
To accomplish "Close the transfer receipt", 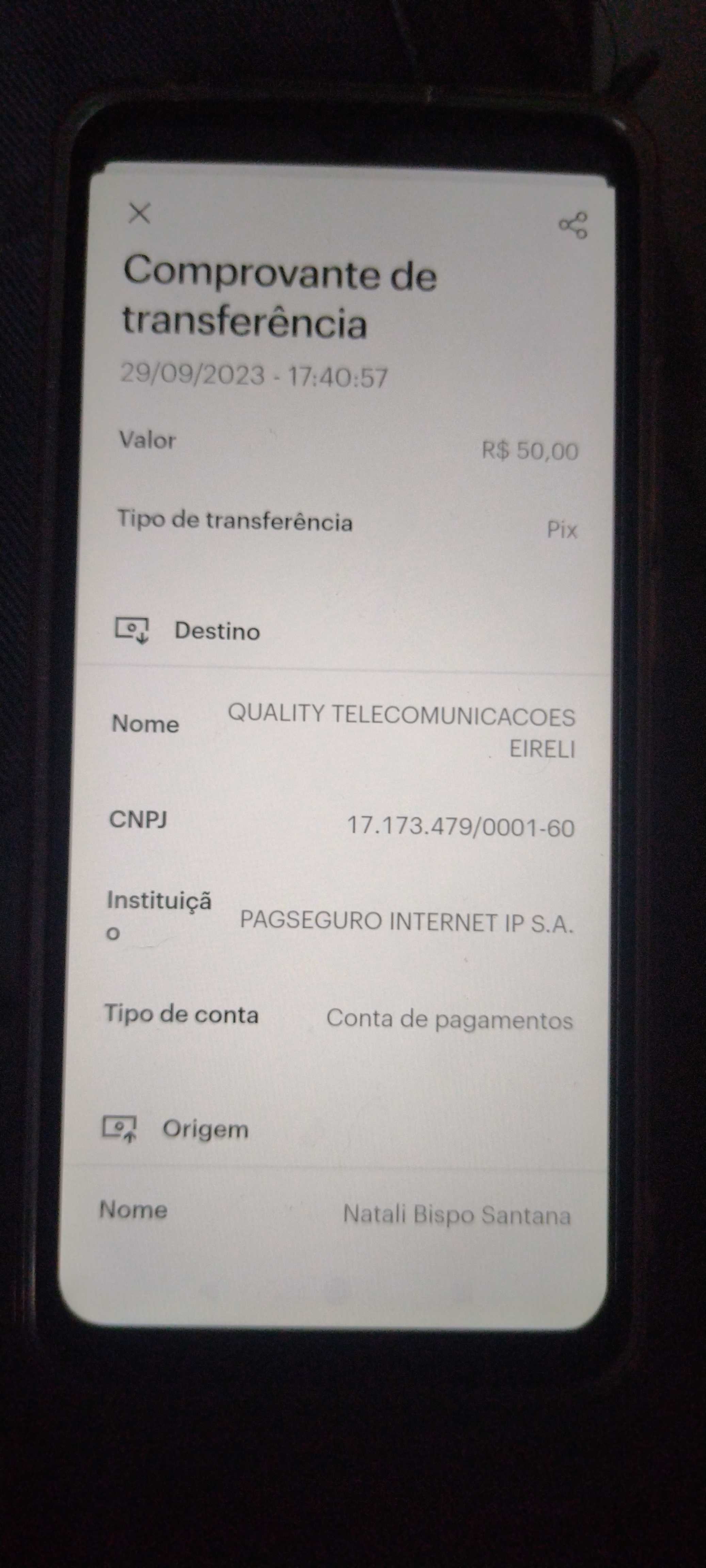I will [x=140, y=214].
